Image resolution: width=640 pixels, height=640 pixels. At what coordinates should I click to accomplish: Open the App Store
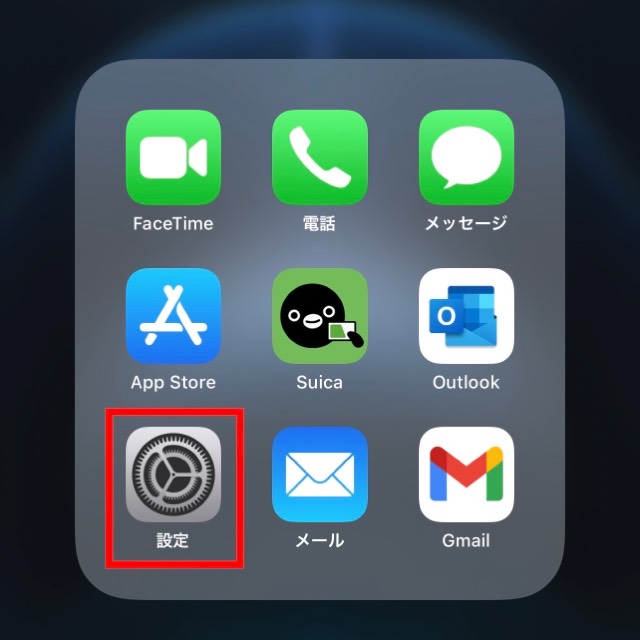tap(173, 316)
